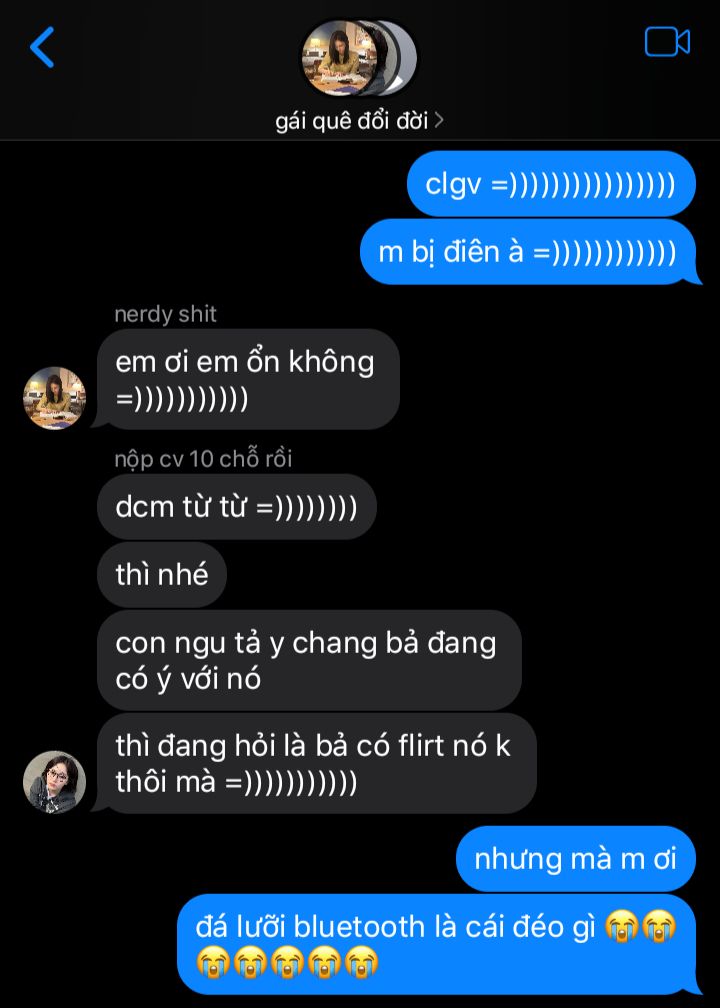Tap nerdy shit's avatar beside her message
720x1008 pixels.
tap(55, 398)
